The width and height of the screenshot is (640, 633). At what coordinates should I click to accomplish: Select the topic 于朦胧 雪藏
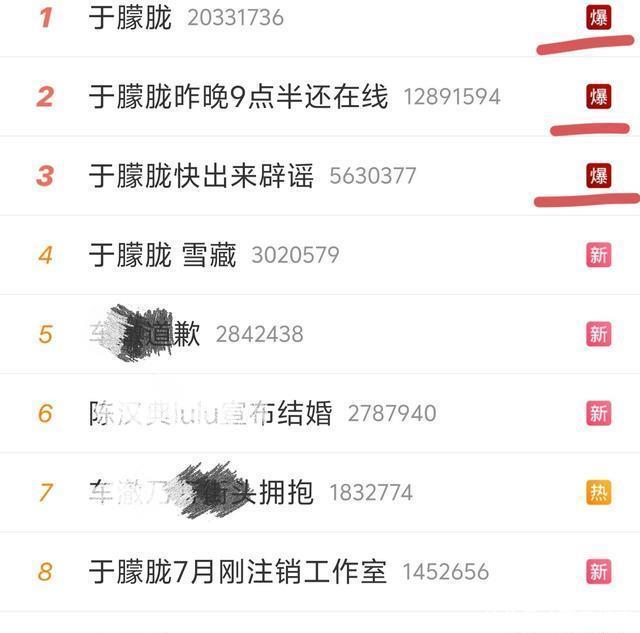162,255
